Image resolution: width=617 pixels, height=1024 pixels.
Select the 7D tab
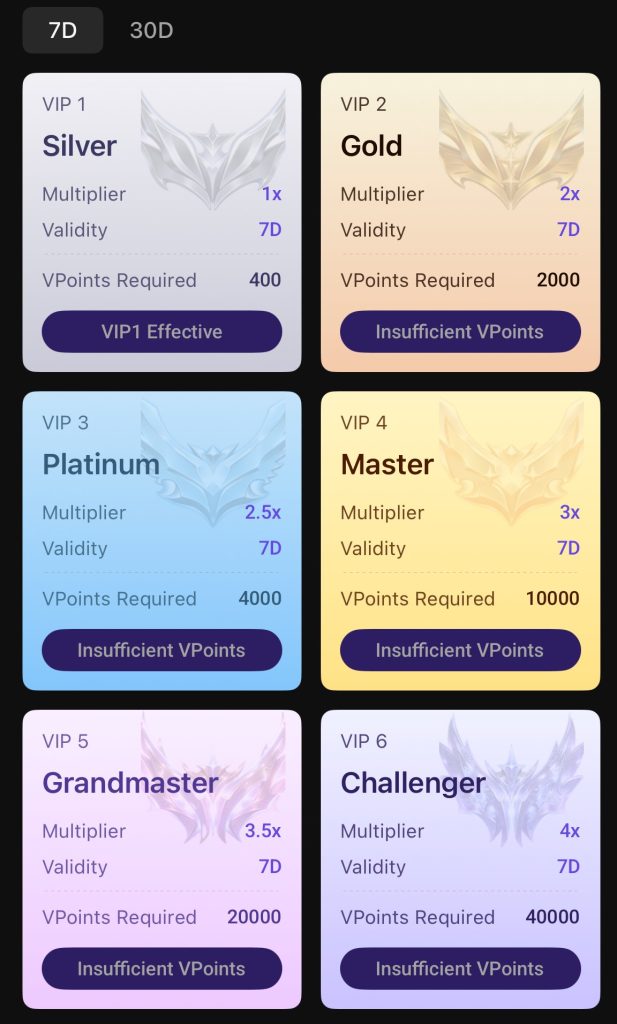tap(62, 30)
